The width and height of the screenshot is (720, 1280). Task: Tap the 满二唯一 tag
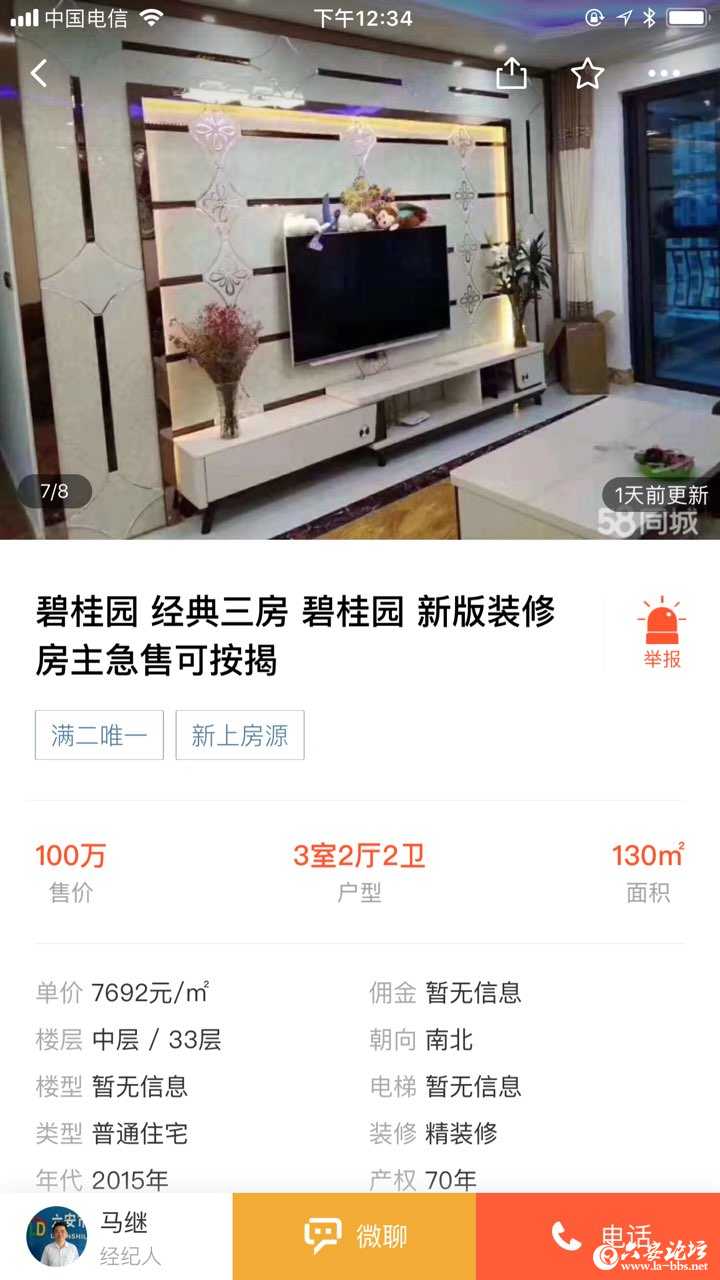click(x=99, y=736)
